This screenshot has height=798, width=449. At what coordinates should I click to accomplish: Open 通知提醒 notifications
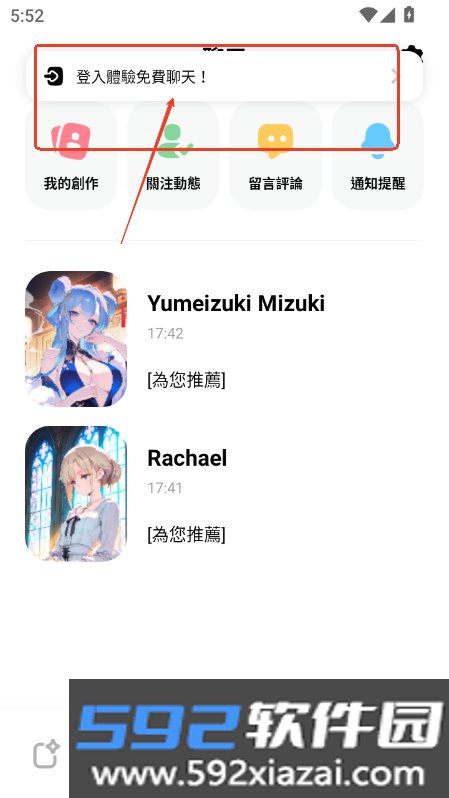(x=378, y=155)
